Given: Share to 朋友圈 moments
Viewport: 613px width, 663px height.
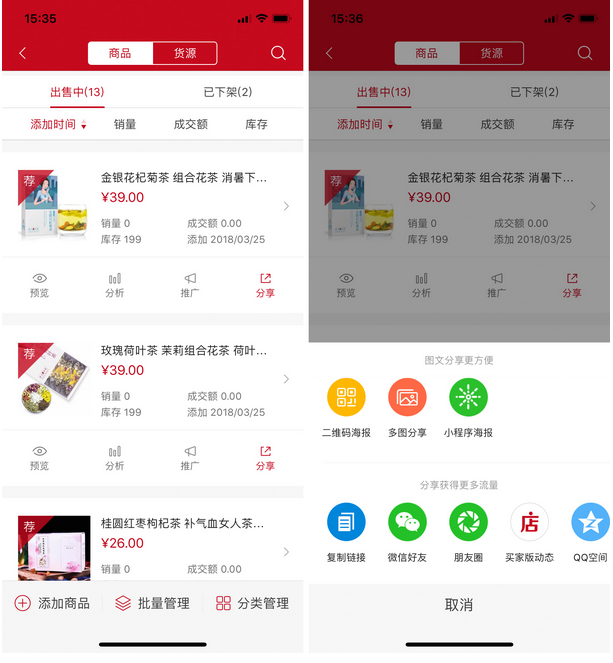Looking at the screenshot, I should click(468, 532).
